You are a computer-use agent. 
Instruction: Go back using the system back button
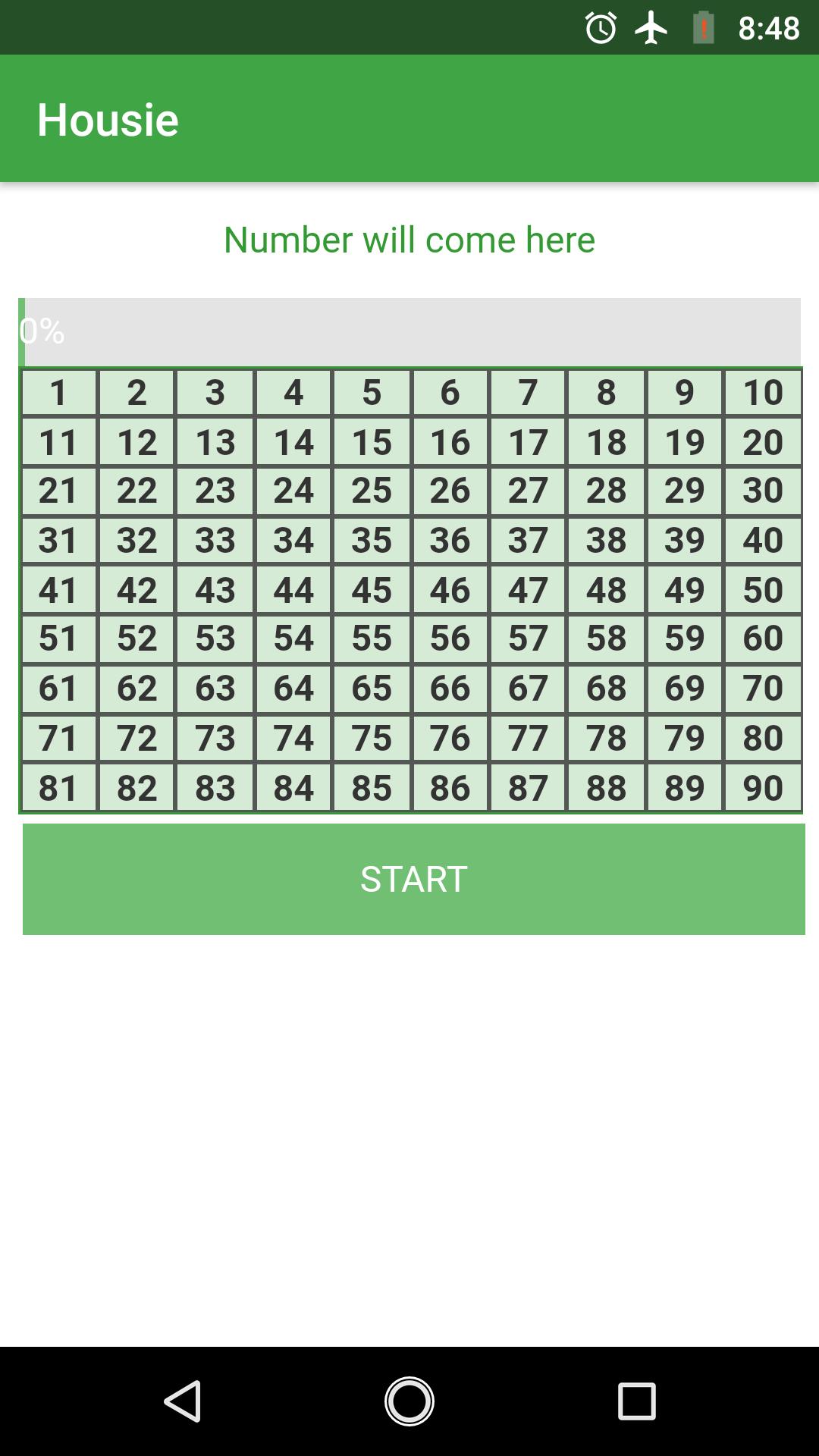(x=182, y=1401)
